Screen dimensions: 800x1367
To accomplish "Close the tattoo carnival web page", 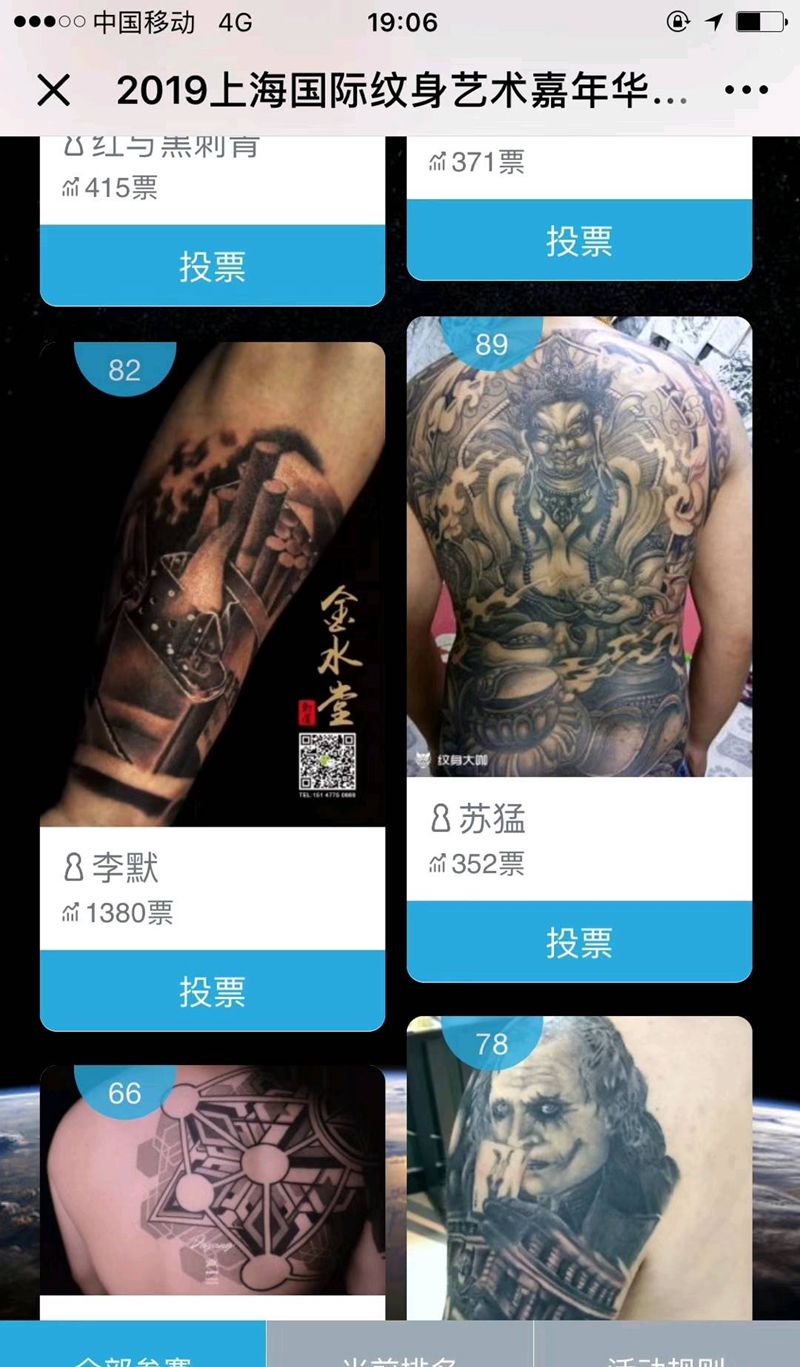I will tap(54, 91).
